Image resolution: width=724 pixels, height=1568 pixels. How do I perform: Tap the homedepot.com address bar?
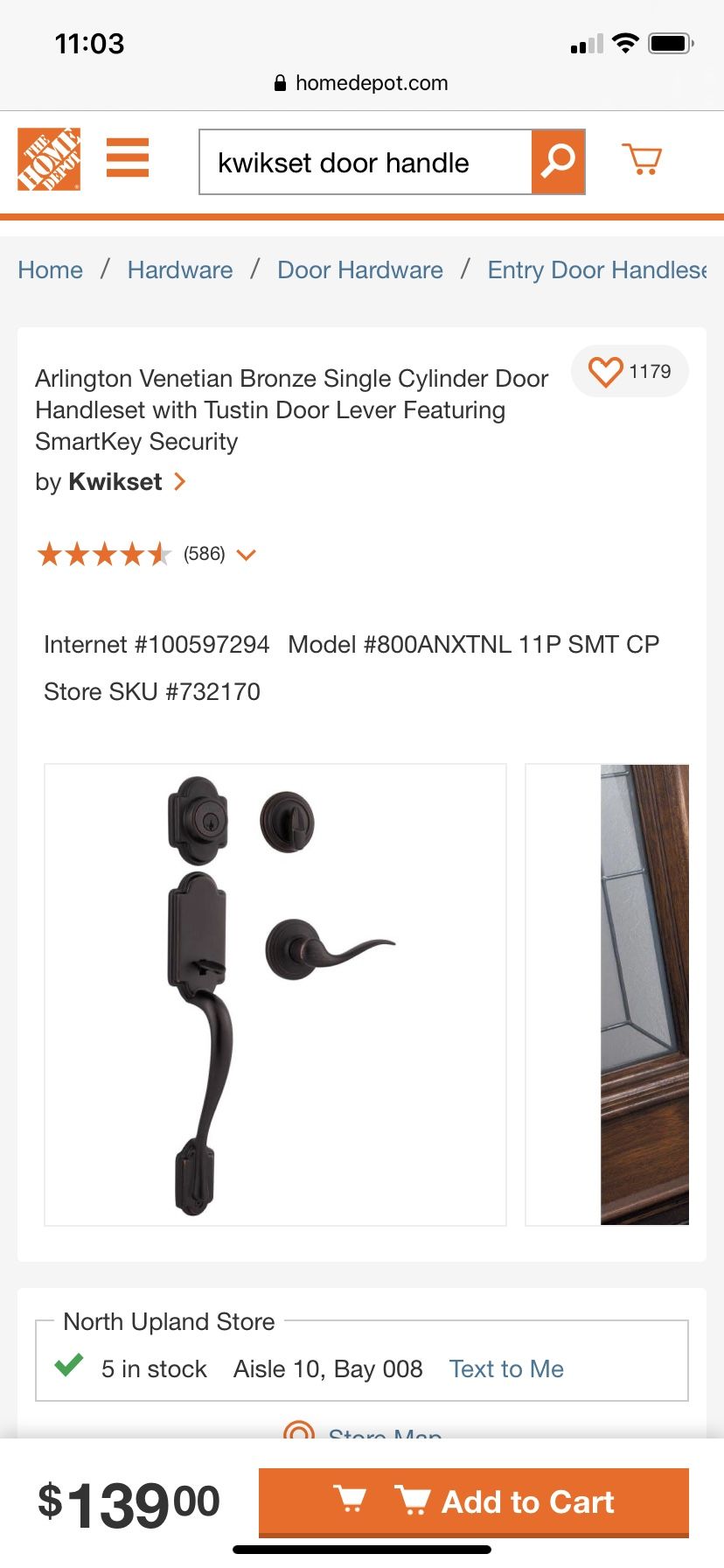362,83
